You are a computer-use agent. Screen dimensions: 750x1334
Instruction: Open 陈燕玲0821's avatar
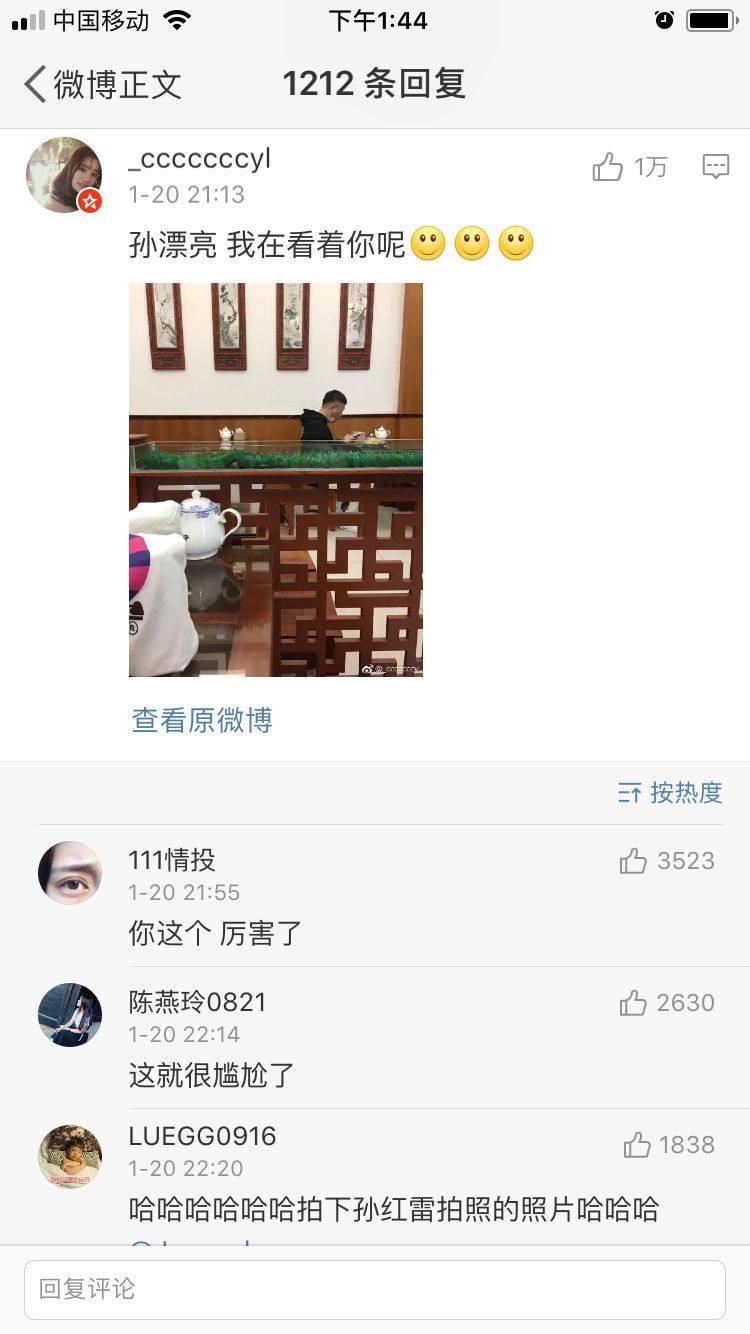pos(70,1015)
